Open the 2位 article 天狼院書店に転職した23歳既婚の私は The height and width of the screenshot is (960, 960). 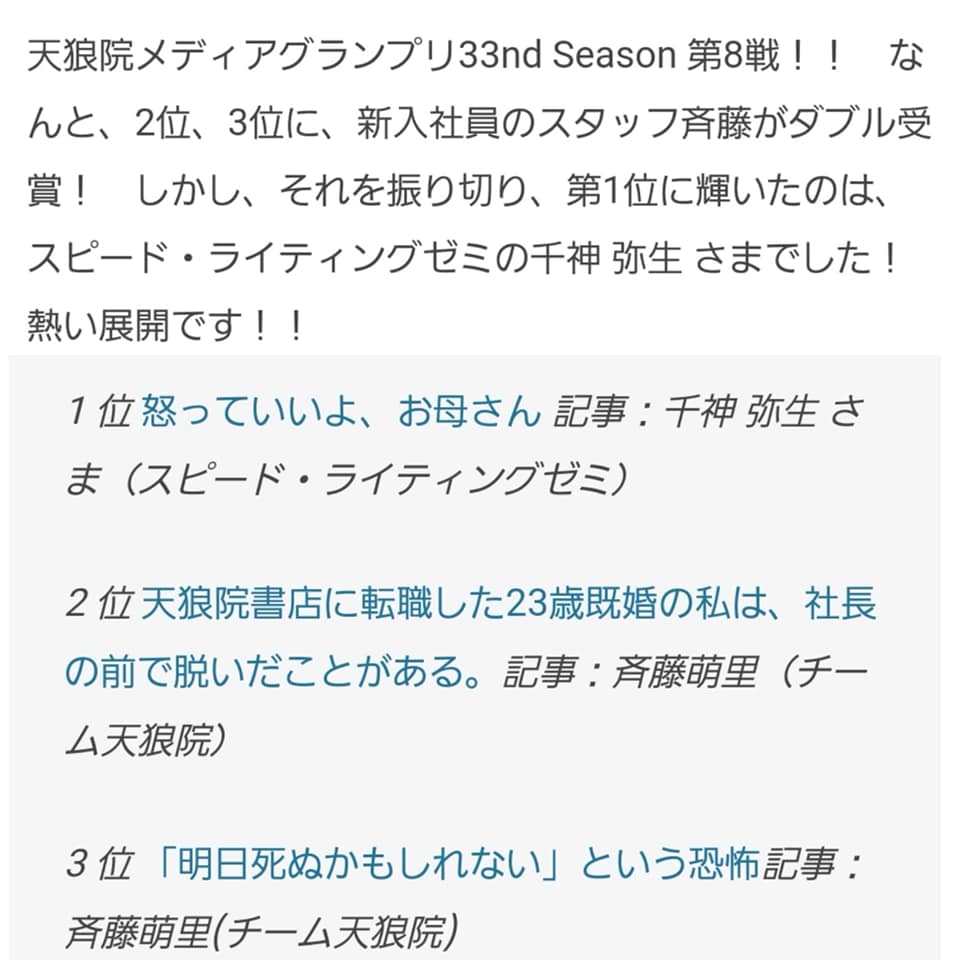click(x=508, y=607)
